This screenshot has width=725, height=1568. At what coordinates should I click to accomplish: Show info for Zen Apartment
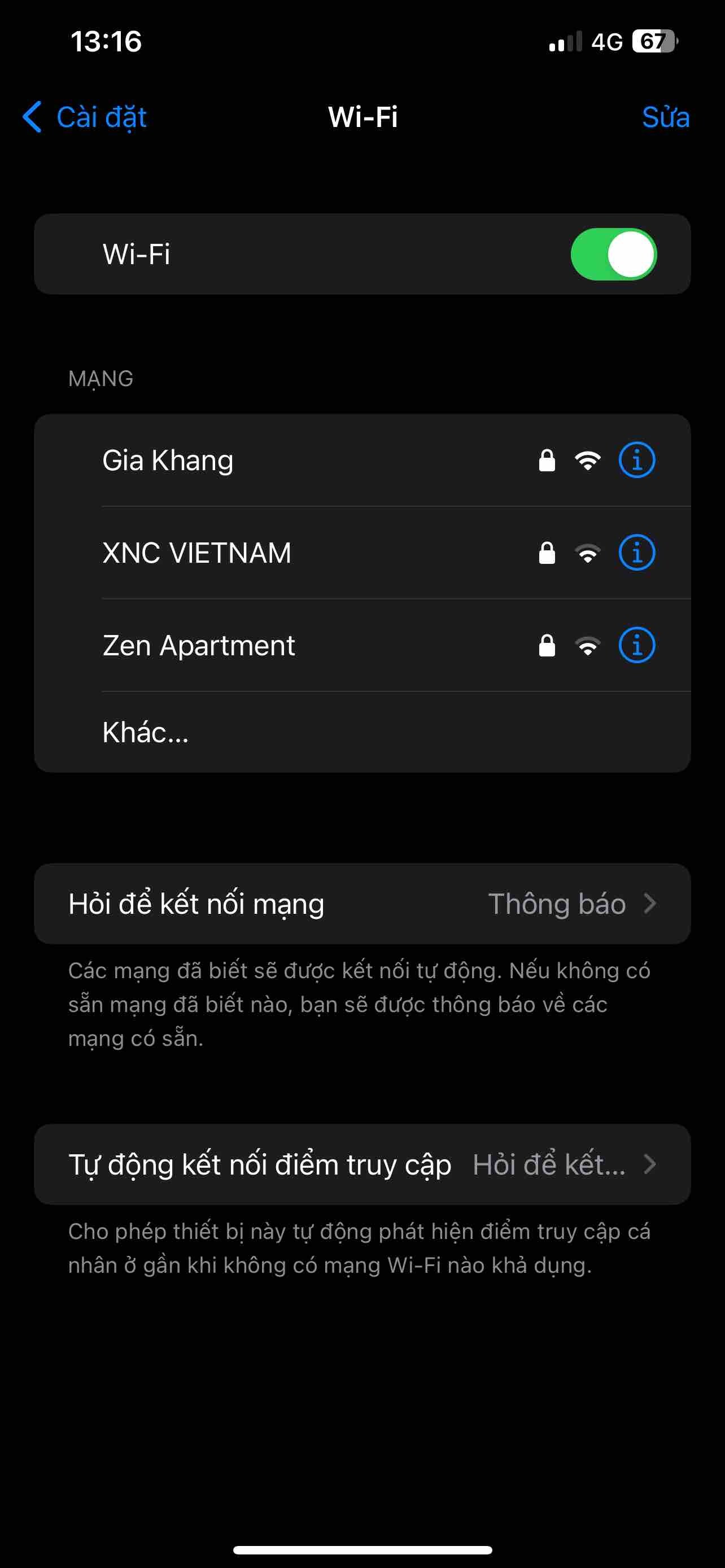[637, 645]
